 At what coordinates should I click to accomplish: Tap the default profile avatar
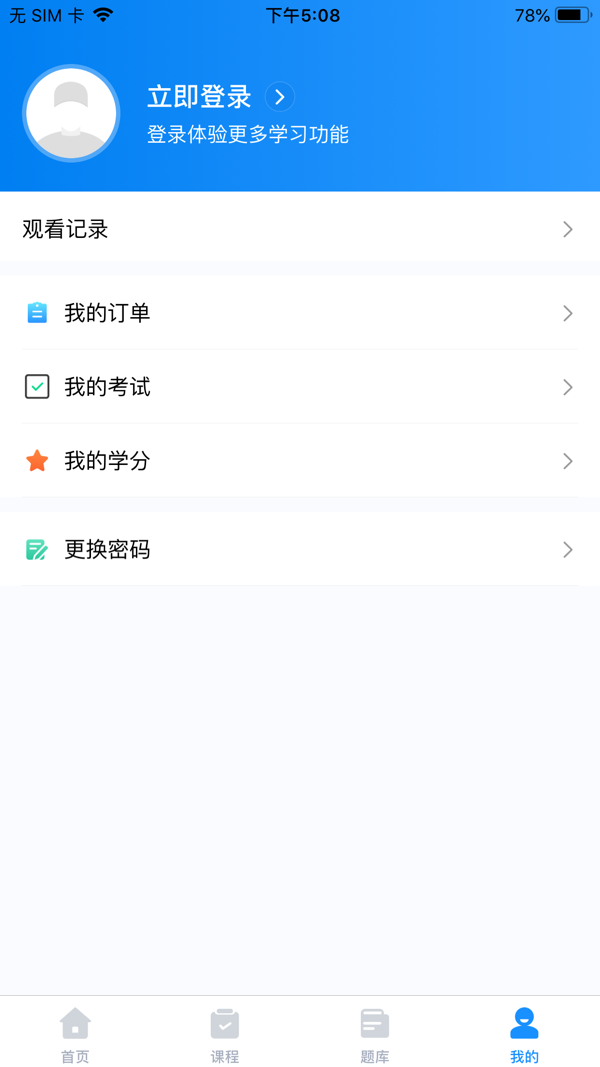pos(71,113)
